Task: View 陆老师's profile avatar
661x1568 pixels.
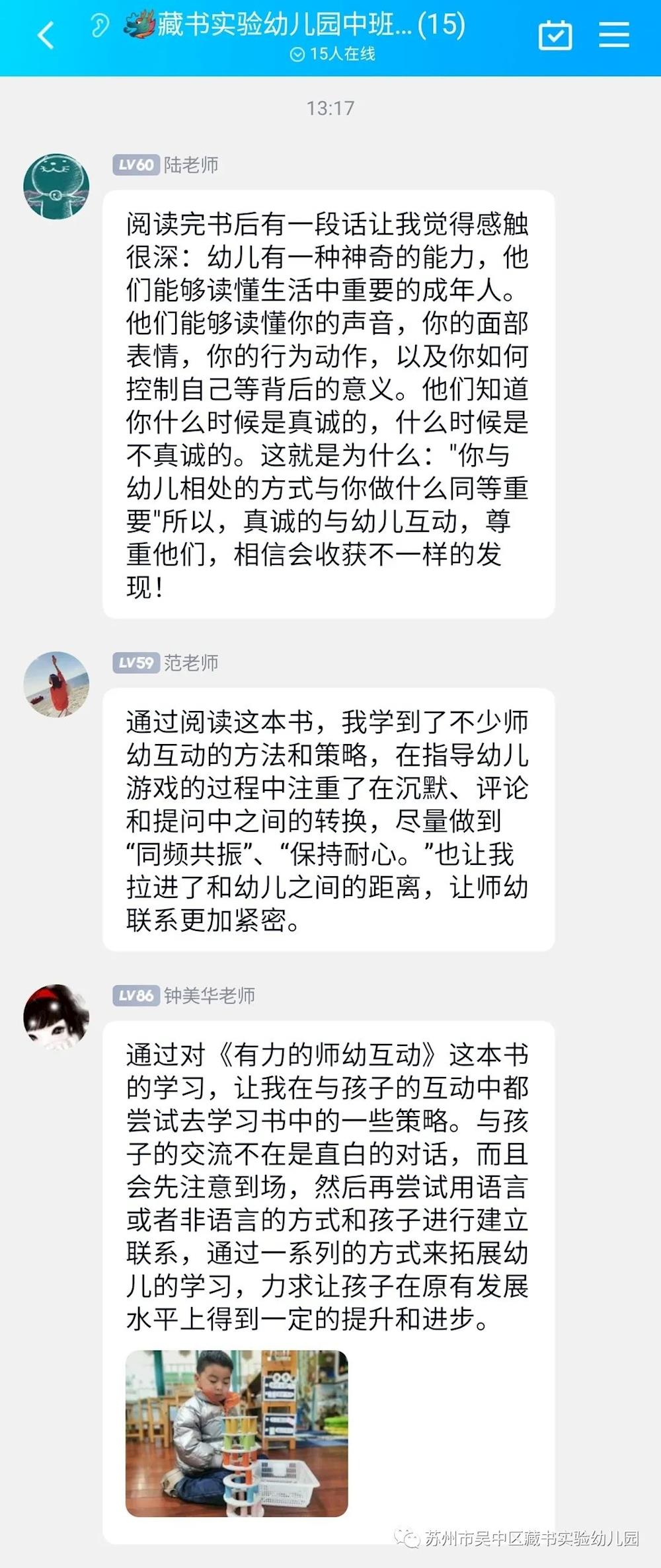Action: 56,187
